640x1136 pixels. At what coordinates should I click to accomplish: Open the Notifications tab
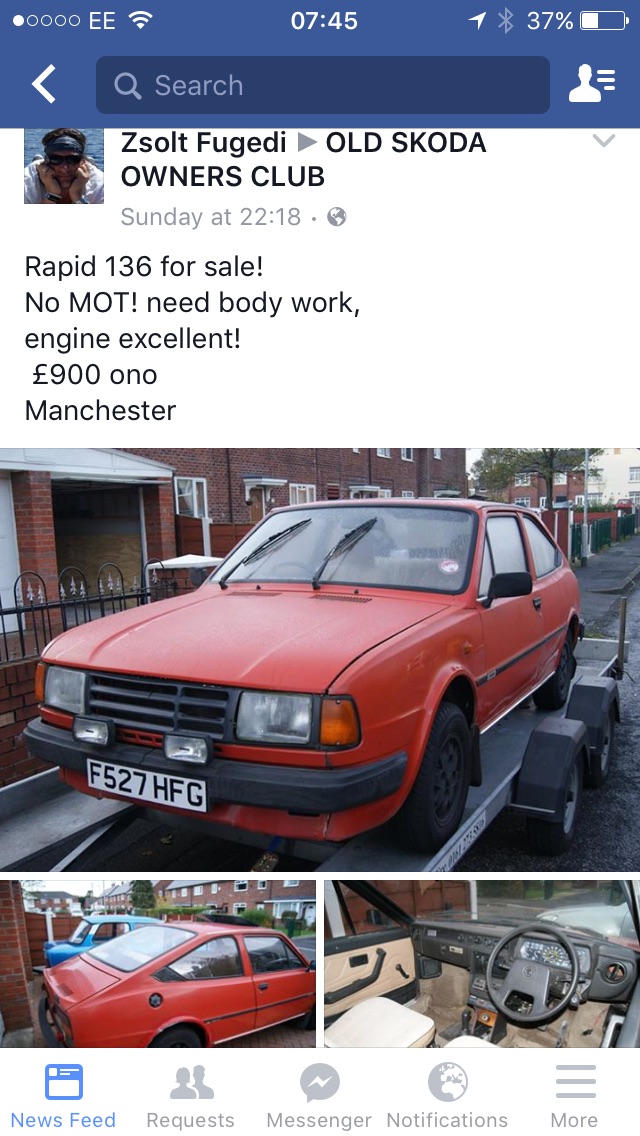[x=447, y=1095]
